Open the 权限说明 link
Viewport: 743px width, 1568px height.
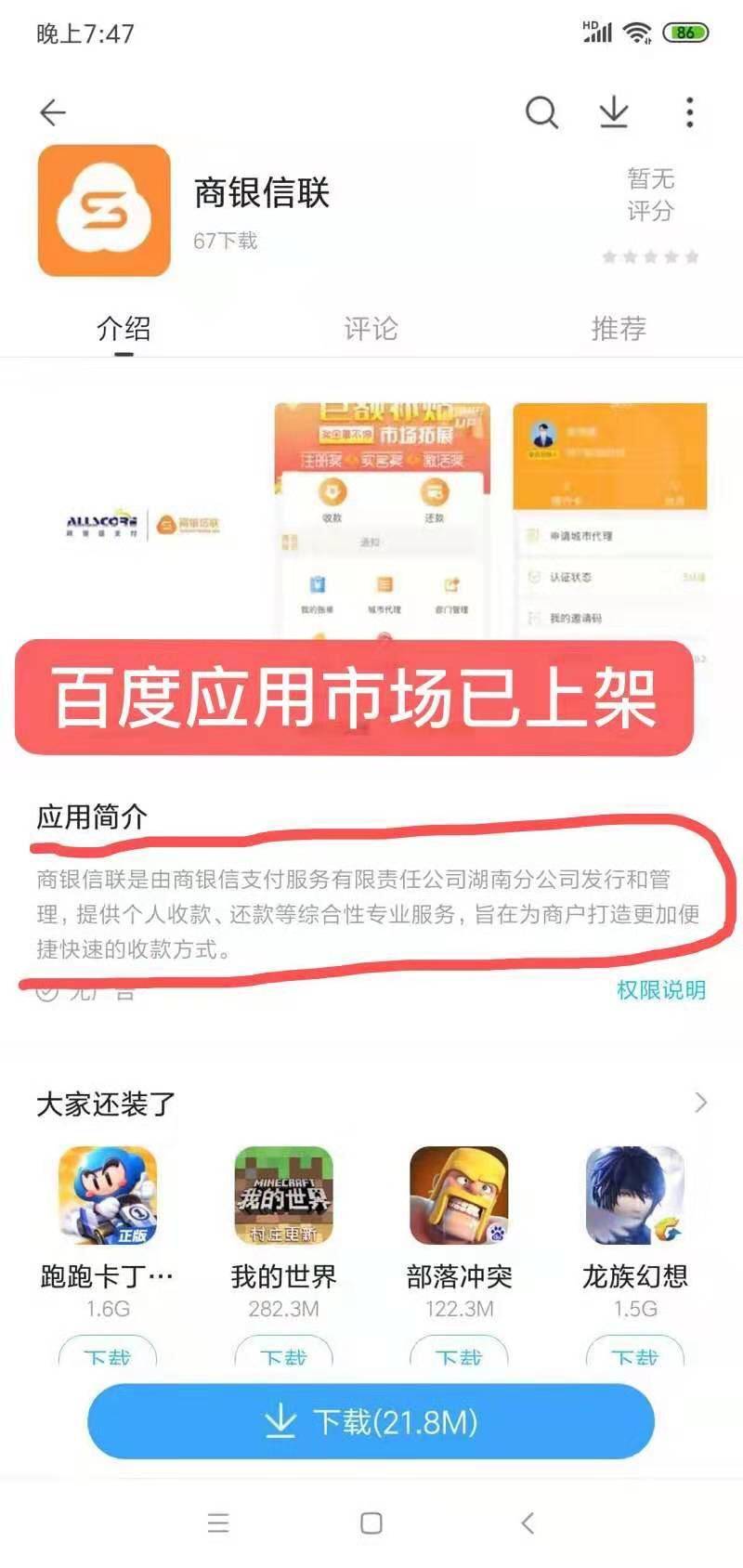coord(660,990)
